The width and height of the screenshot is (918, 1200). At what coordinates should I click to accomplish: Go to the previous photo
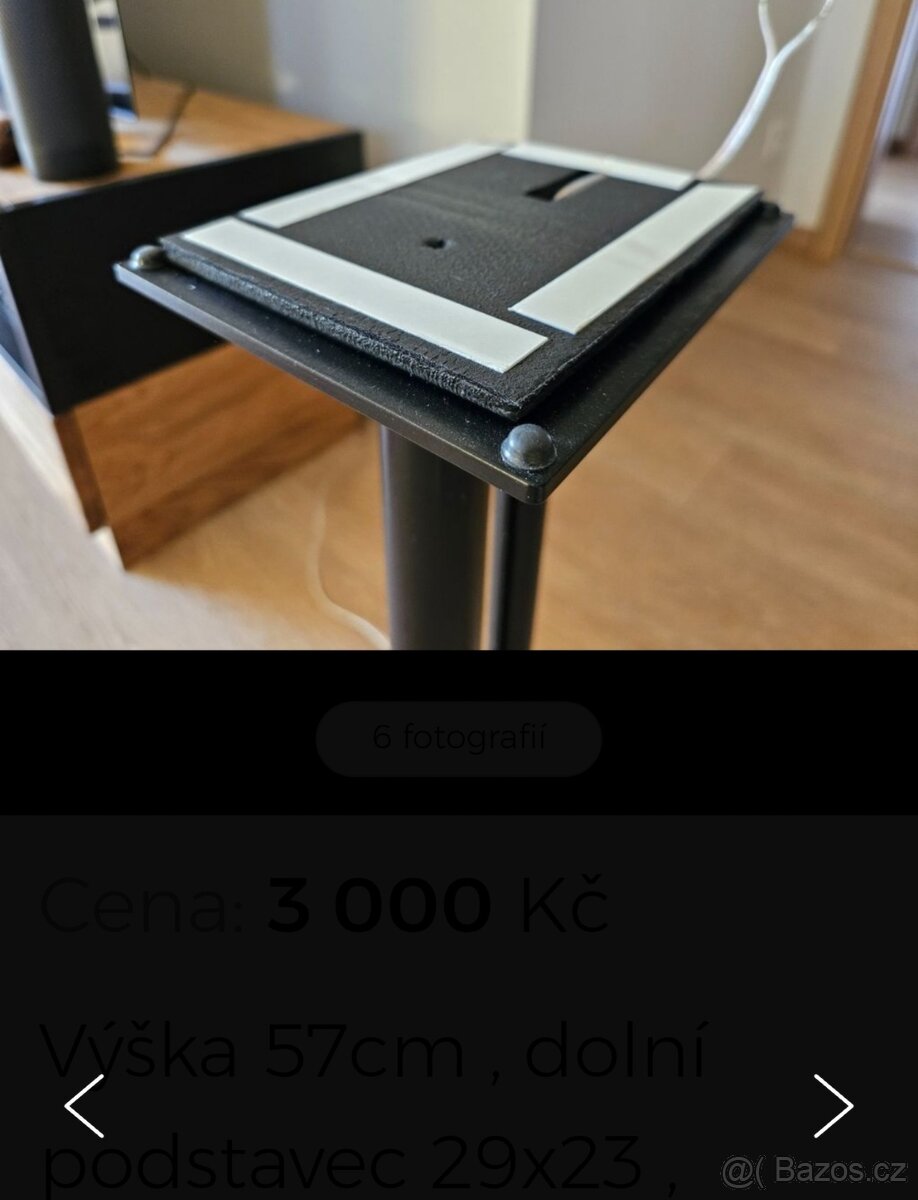[x=85, y=1106]
